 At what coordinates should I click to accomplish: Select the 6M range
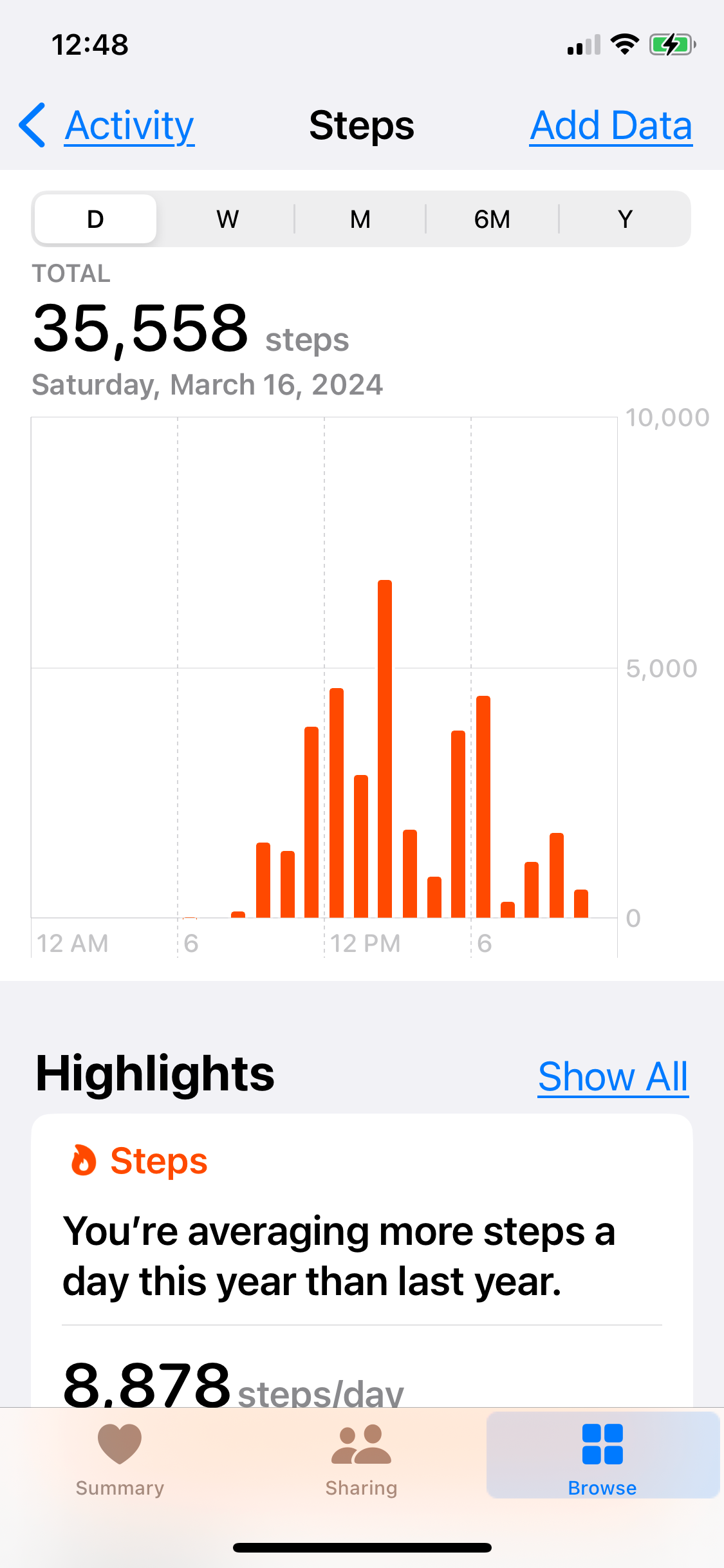[x=492, y=219]
